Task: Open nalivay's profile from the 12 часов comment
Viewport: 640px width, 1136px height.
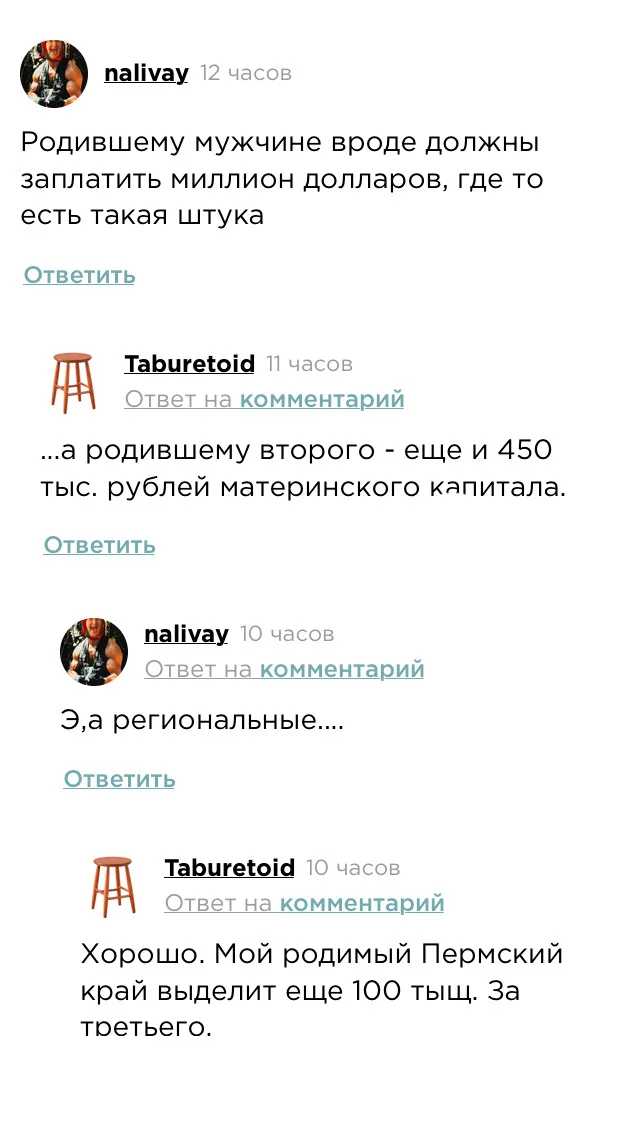Action: [146, 74]
